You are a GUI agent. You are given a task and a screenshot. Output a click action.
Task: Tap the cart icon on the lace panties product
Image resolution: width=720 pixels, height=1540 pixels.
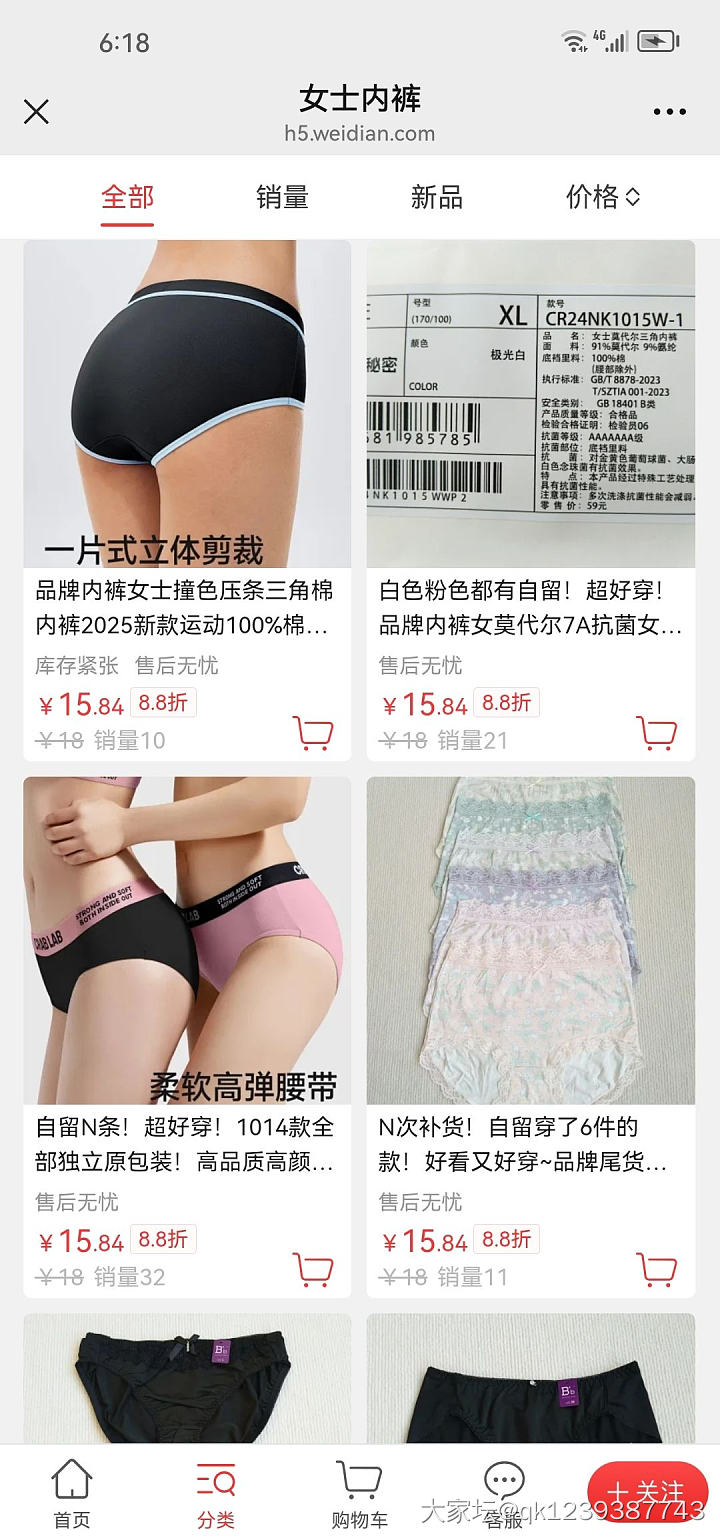click(657, 1268)
